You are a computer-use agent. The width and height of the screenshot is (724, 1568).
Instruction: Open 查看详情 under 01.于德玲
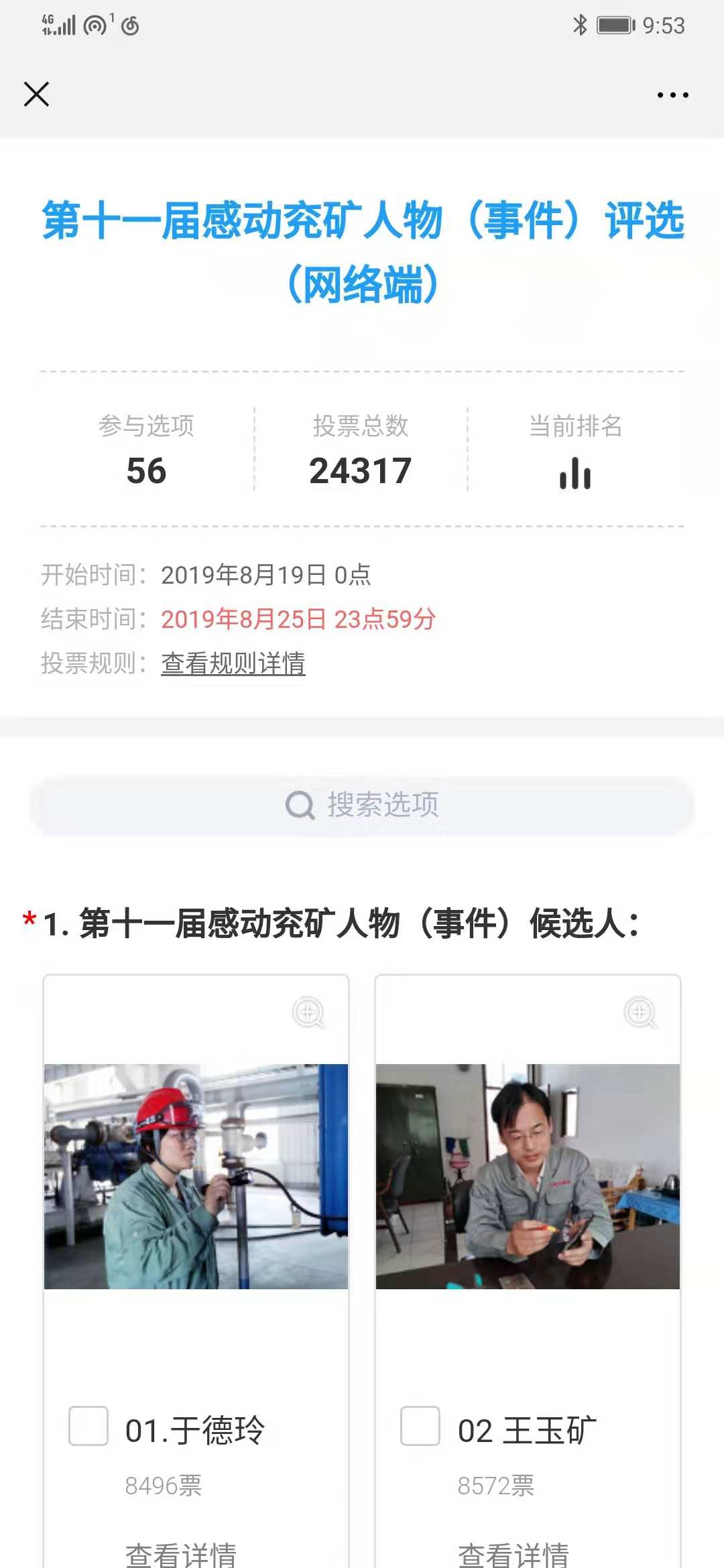[181, 1555]
